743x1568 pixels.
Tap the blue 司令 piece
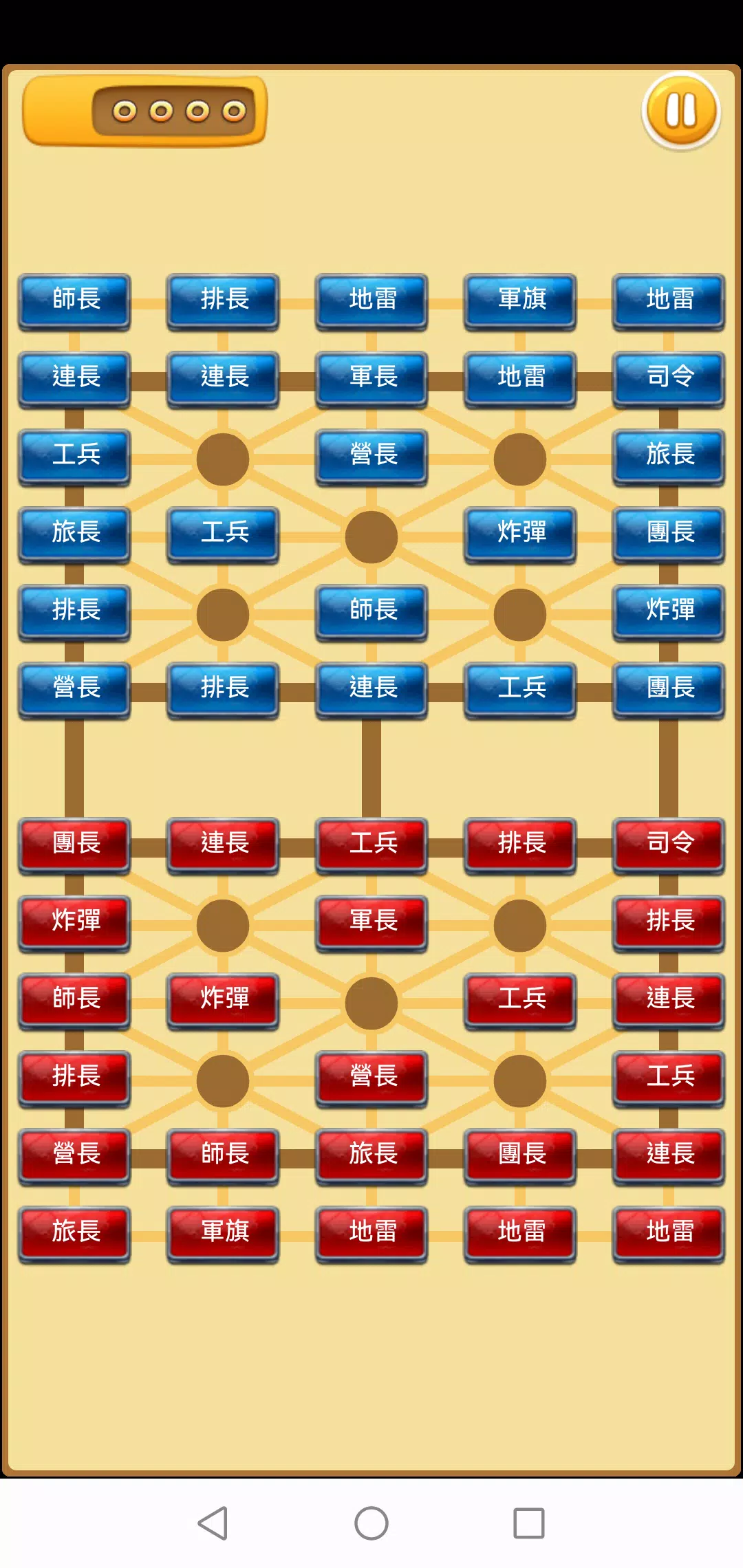coord(669,377)
